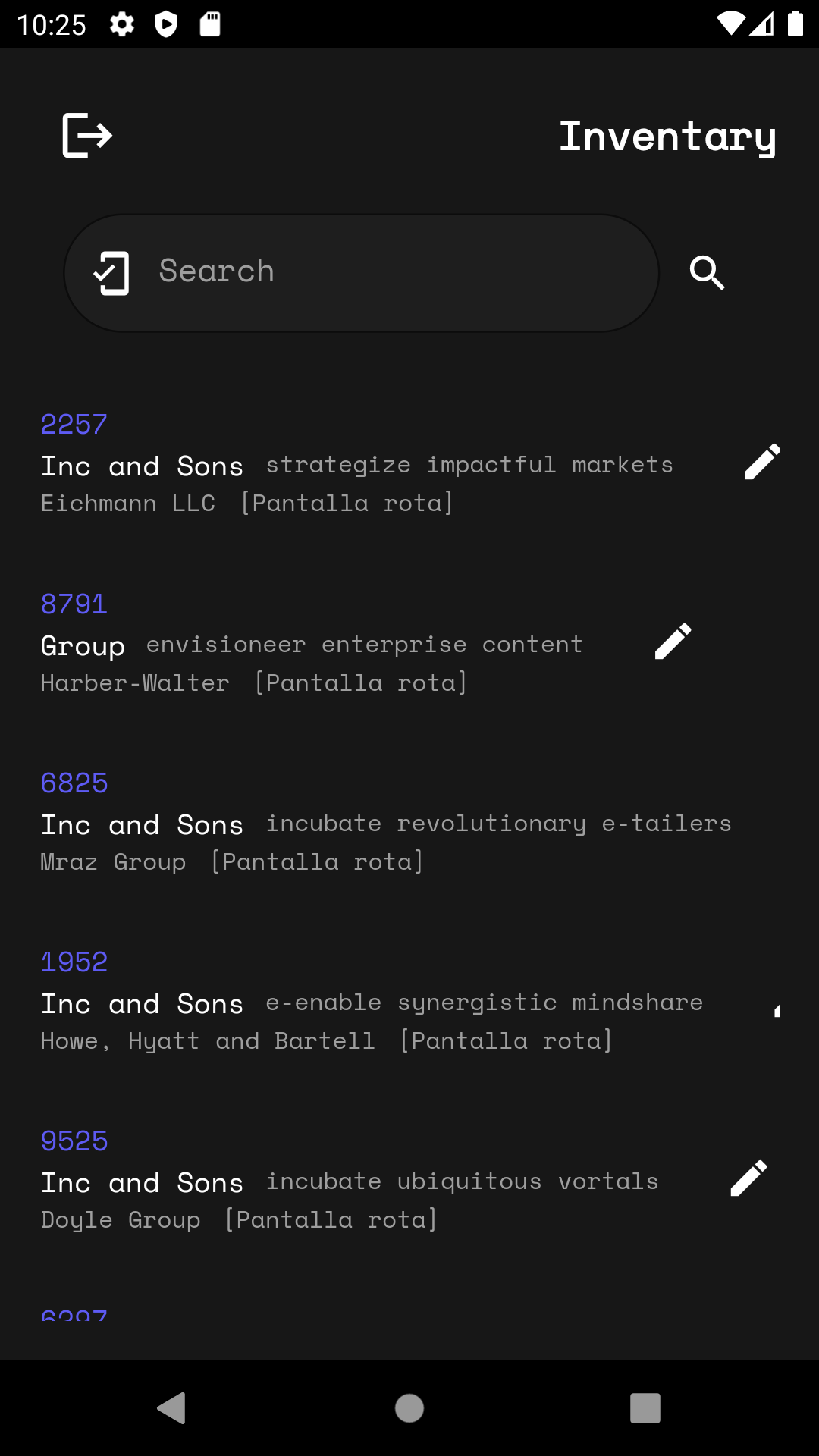
Task: Edit item 2257 with its pencil icon
Action: click(761, 461)
